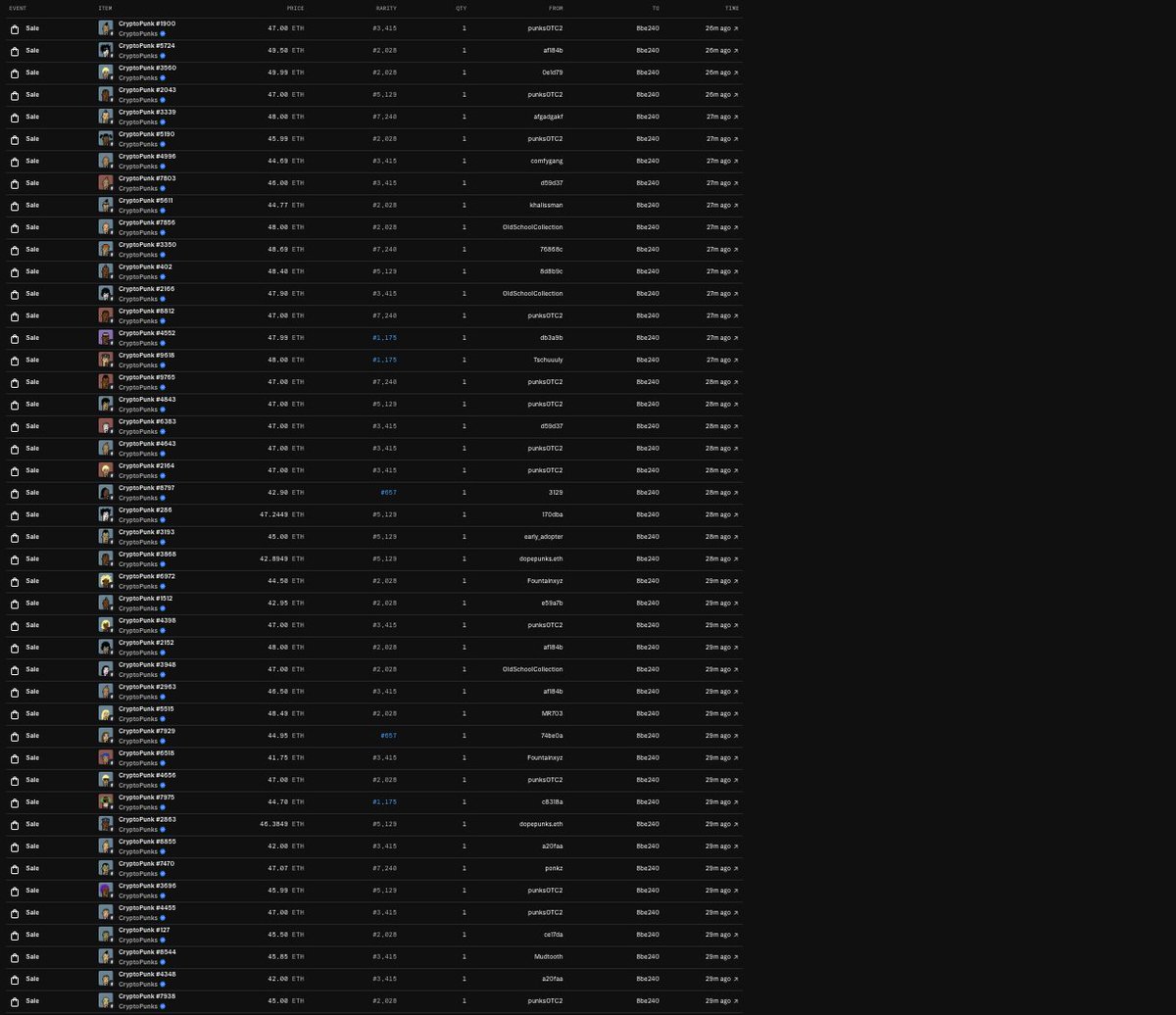Open CryptoPunk #5724 item details
This screenshot has width=1176, height=1015.
coord(147,45)
